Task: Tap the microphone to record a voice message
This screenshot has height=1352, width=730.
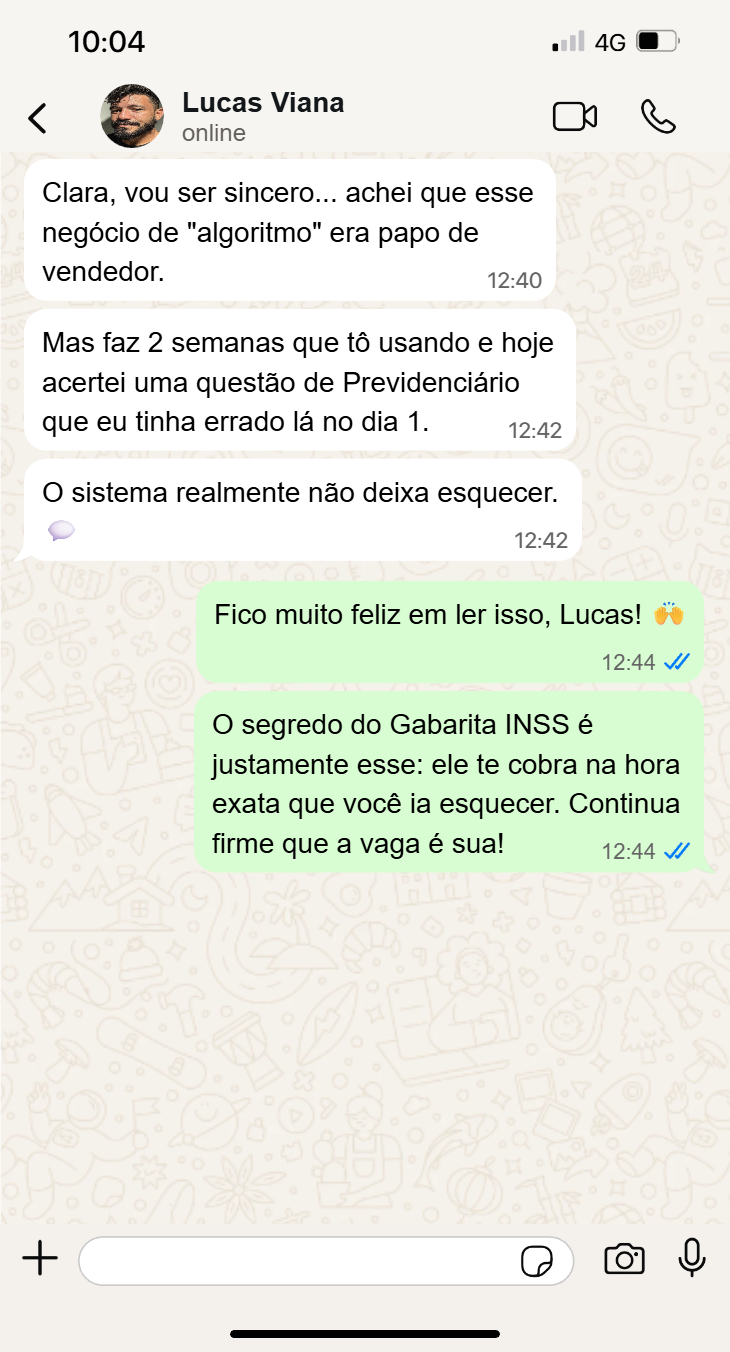Action: (694, 1260)
